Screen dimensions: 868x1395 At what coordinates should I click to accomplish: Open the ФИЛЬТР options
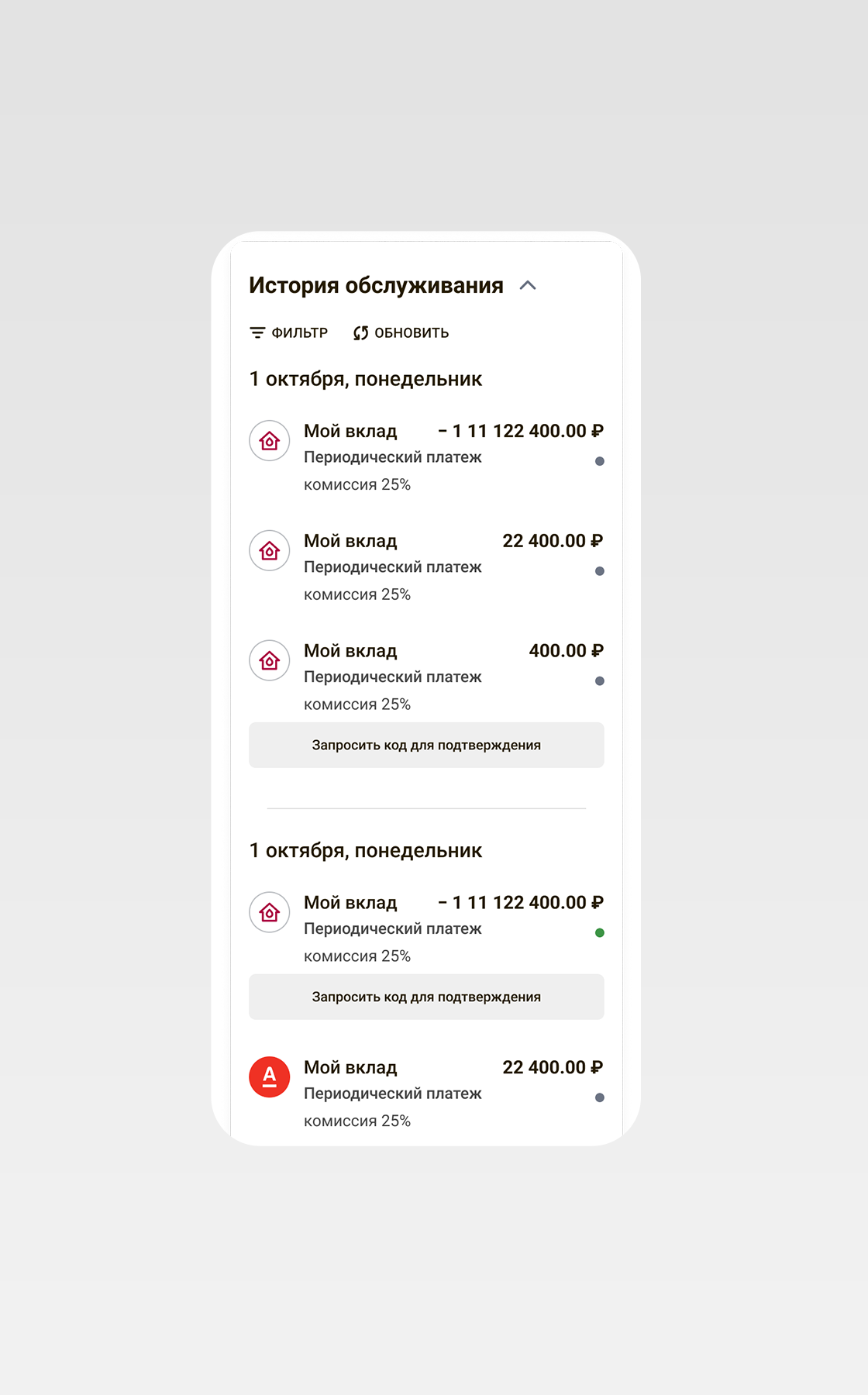pos(288,332)
